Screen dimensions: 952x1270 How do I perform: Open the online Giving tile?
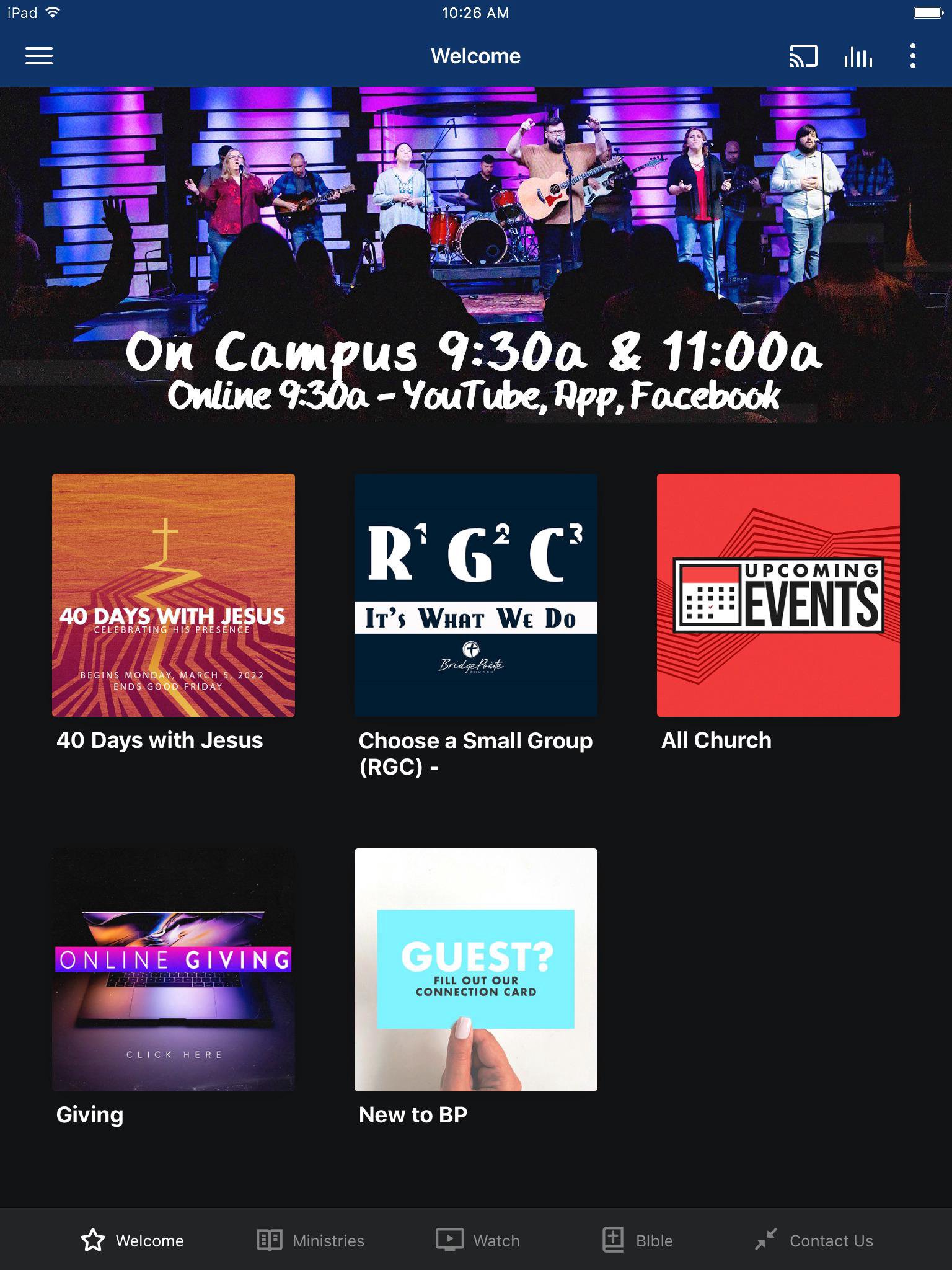[x=174, y=970]
